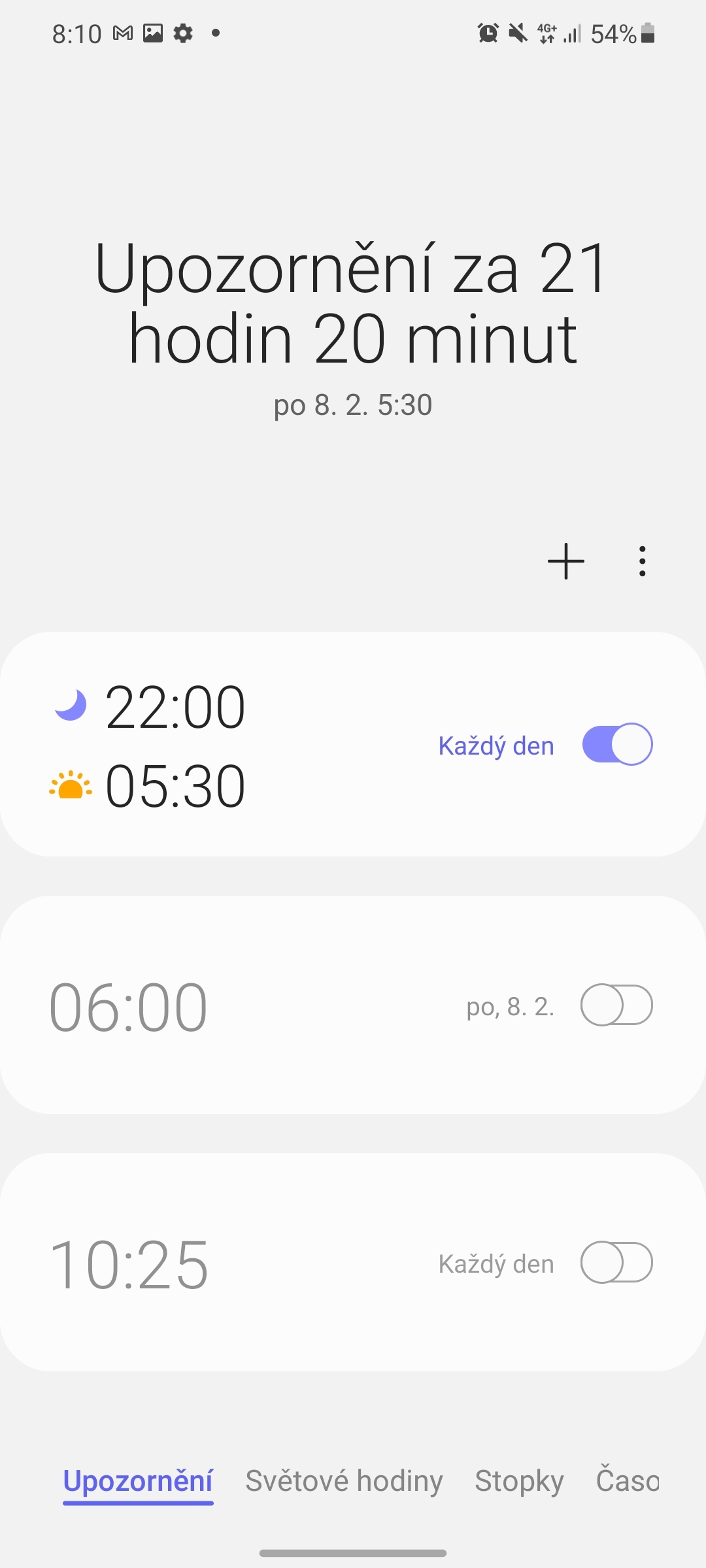This screenshot has height=1568, width=706.
Task: Turn off the 22:00–05:30 sleep alarm
Action: tap(617, 744)
